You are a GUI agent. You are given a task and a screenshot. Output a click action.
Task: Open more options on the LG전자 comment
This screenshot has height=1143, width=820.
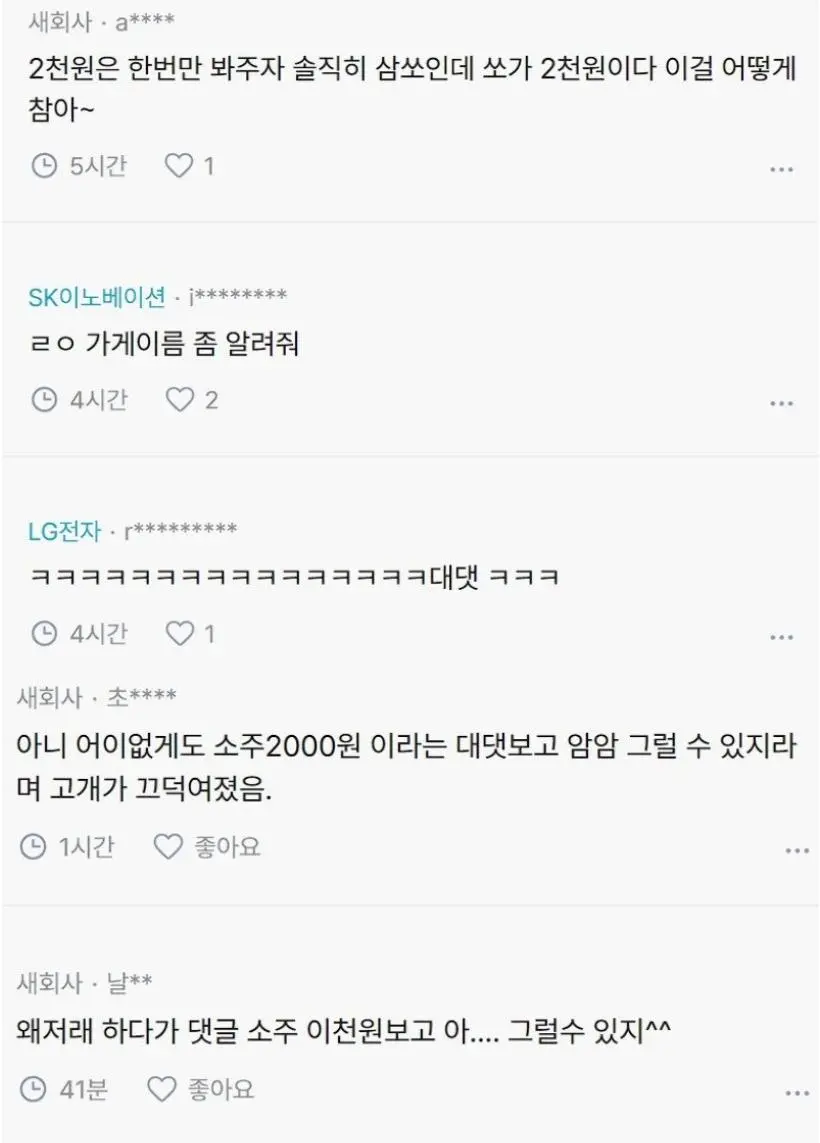tap(781, 637)
